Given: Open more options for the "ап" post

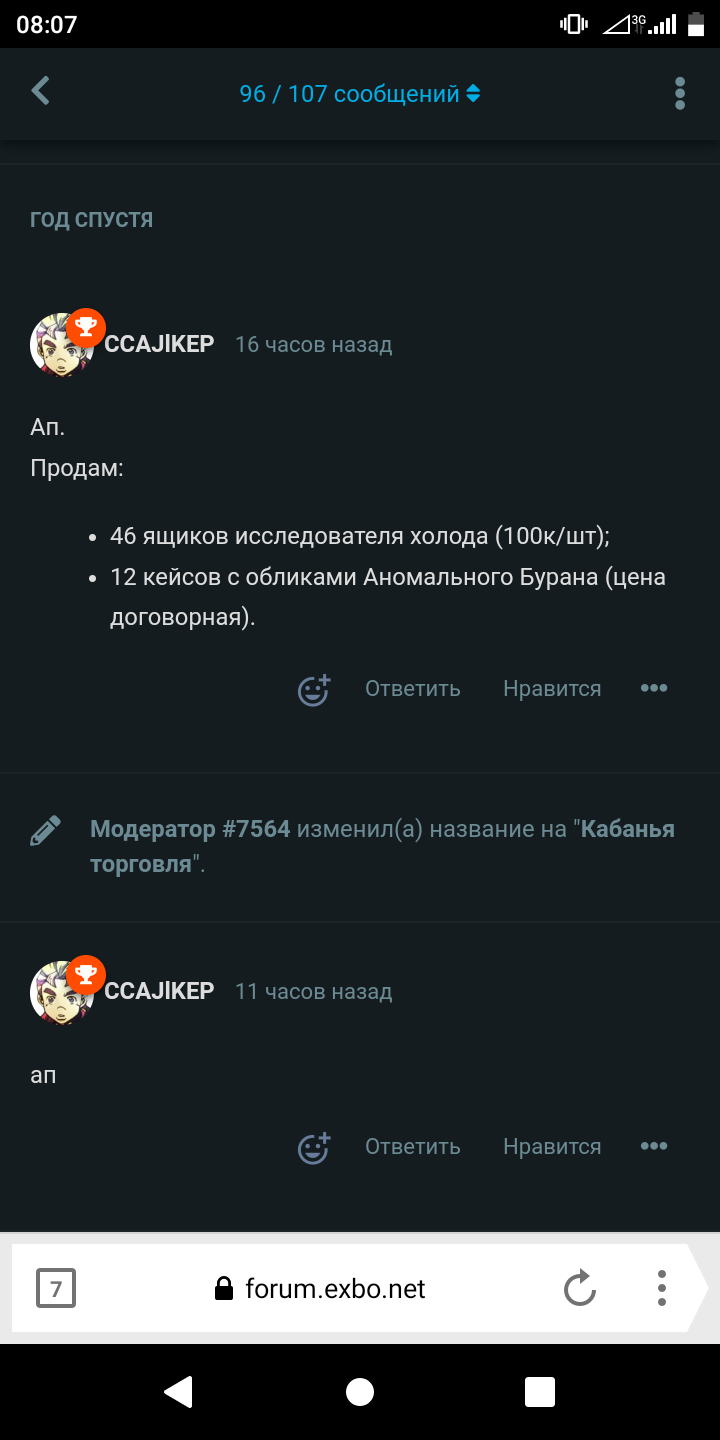Looking at the screenshot, I should coord(654,1146).
